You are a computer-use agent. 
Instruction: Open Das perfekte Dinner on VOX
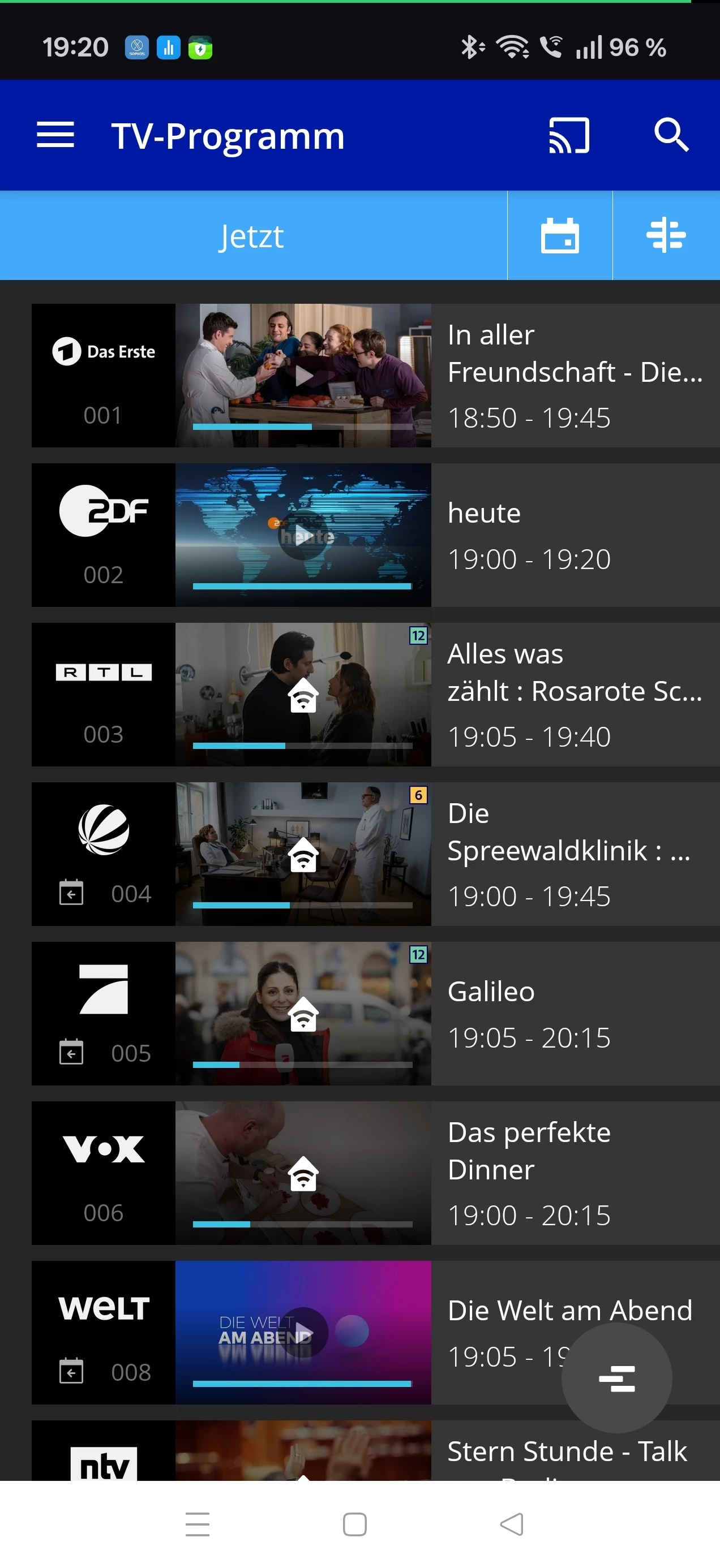click(575, 1173)
